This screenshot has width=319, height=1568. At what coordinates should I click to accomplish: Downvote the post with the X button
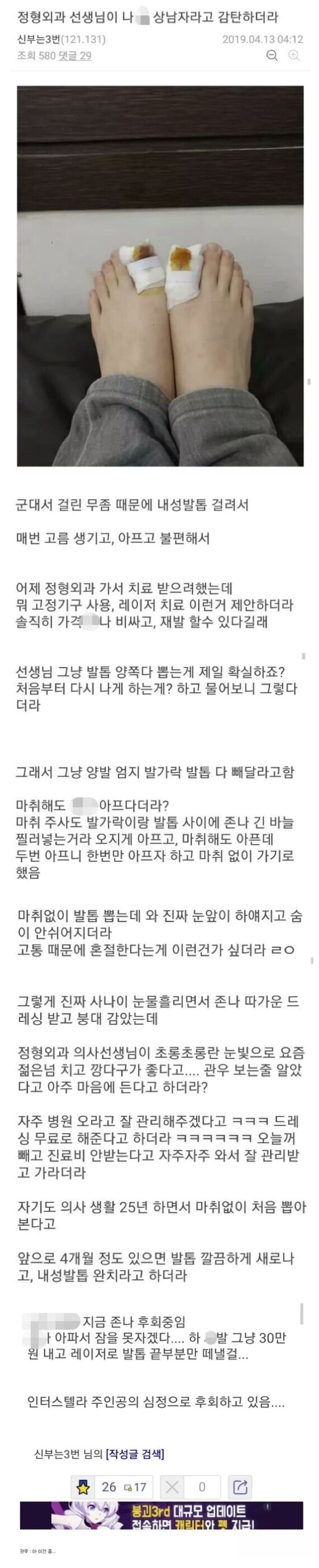(173, 1487)
